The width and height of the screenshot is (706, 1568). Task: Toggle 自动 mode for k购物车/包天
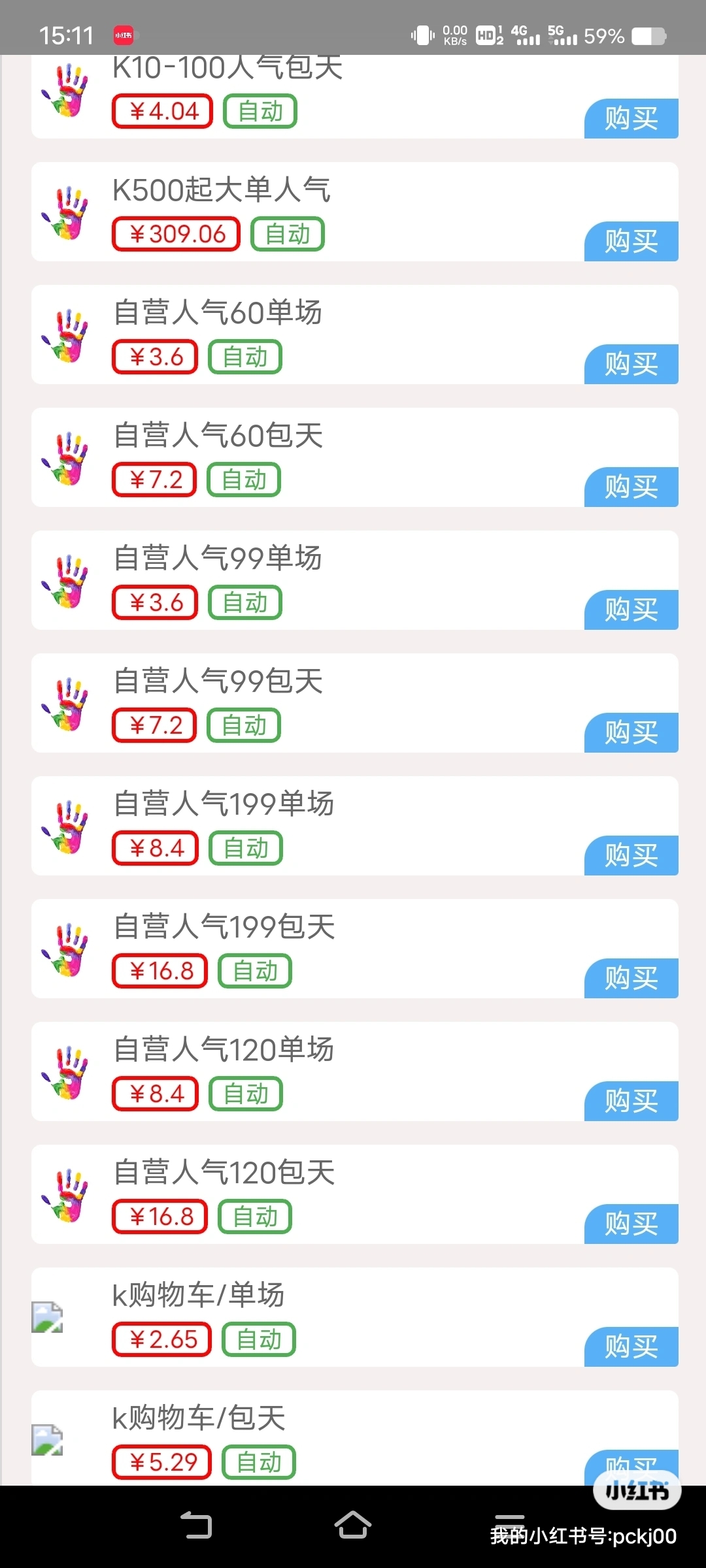[258, 1462]
